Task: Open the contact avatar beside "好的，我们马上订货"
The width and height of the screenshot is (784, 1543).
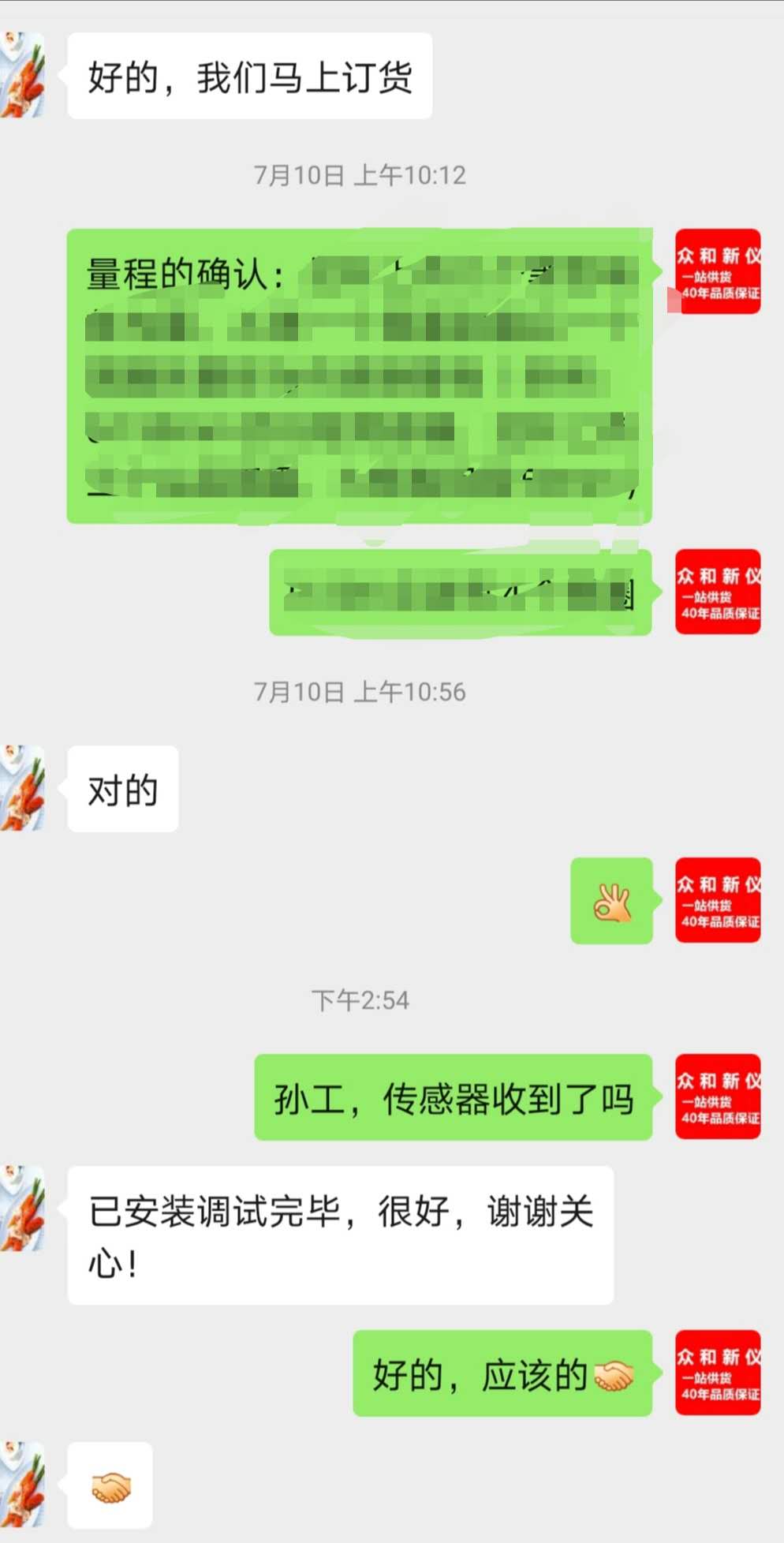Action: (22, 76)
